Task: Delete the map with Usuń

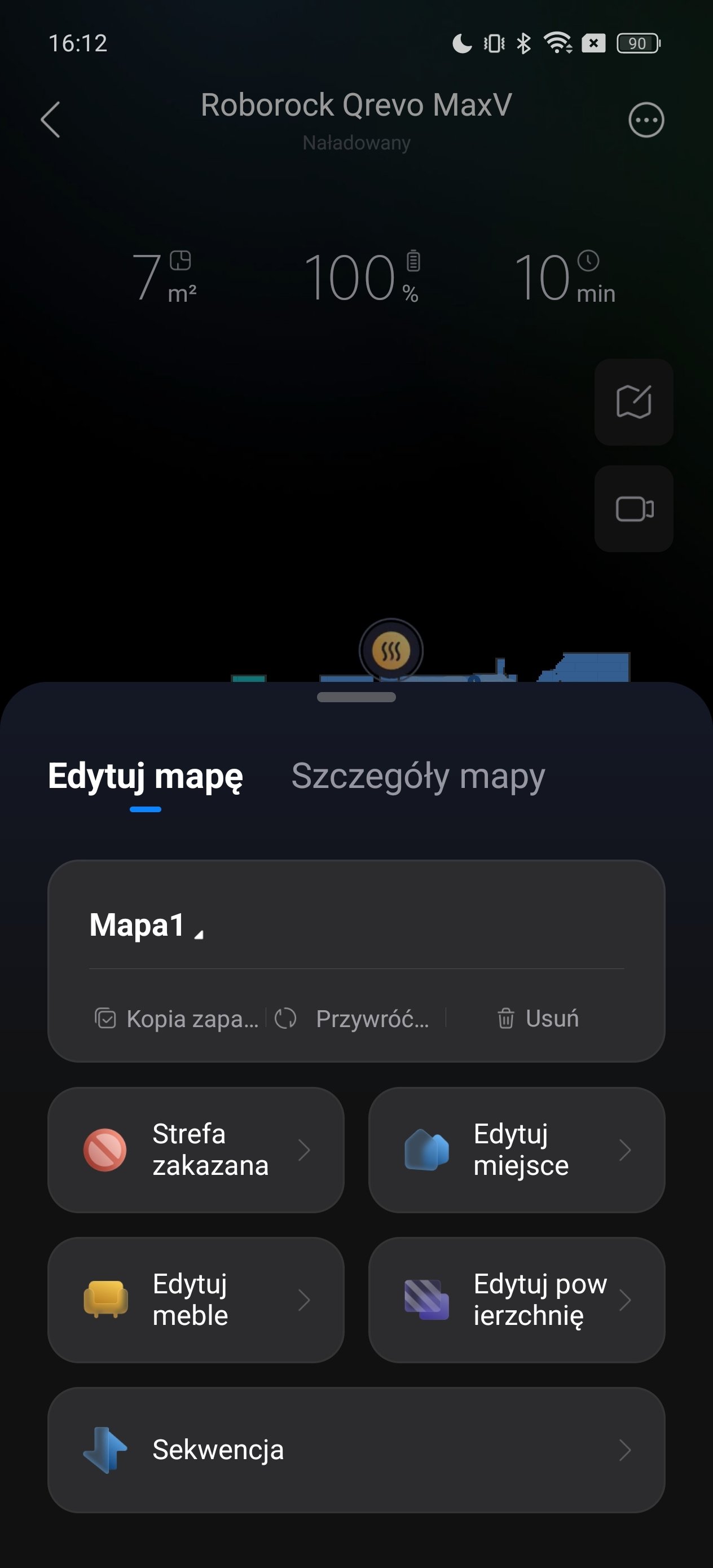Action: coord(538,1018)
